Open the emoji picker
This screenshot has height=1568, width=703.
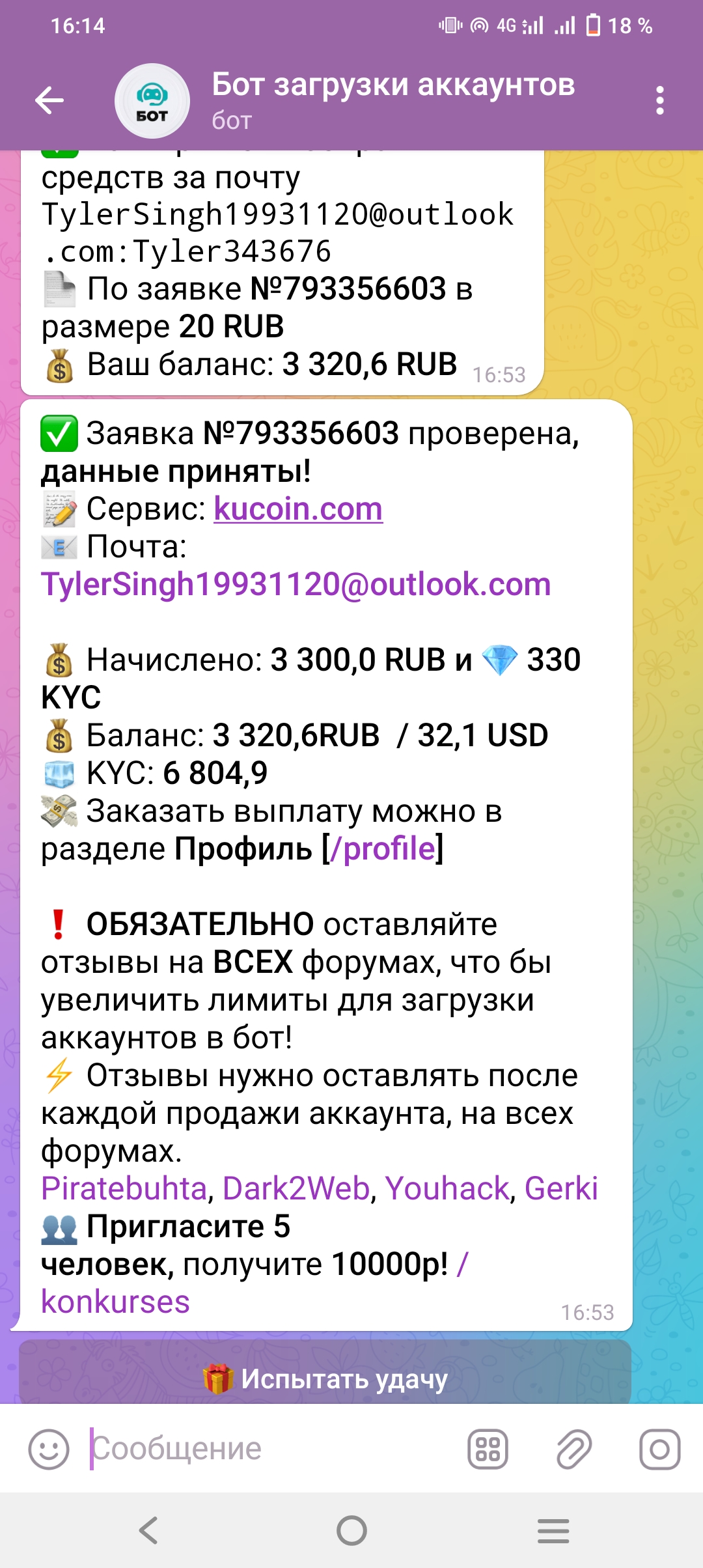[x=49, y=1449]
